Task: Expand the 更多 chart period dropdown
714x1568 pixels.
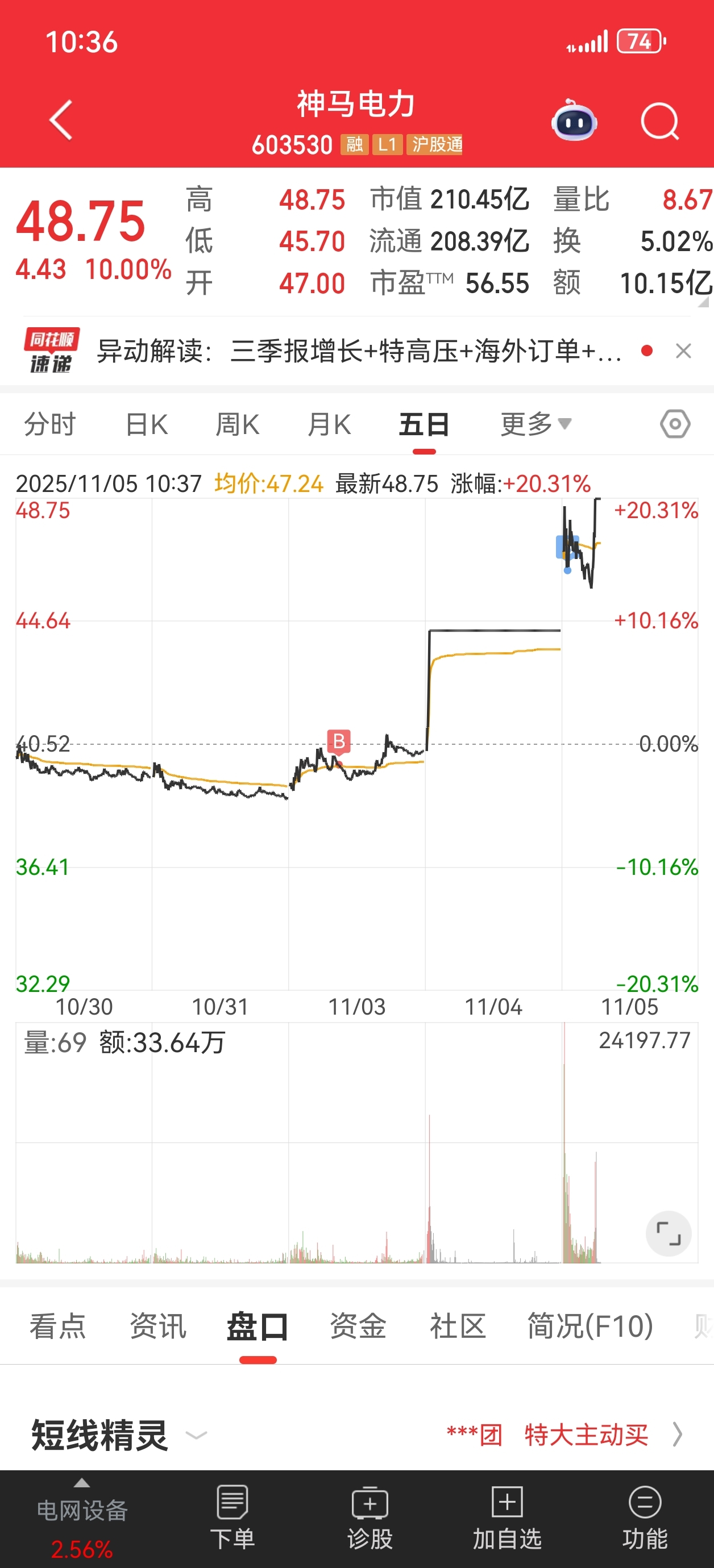Action: (536, 424)
